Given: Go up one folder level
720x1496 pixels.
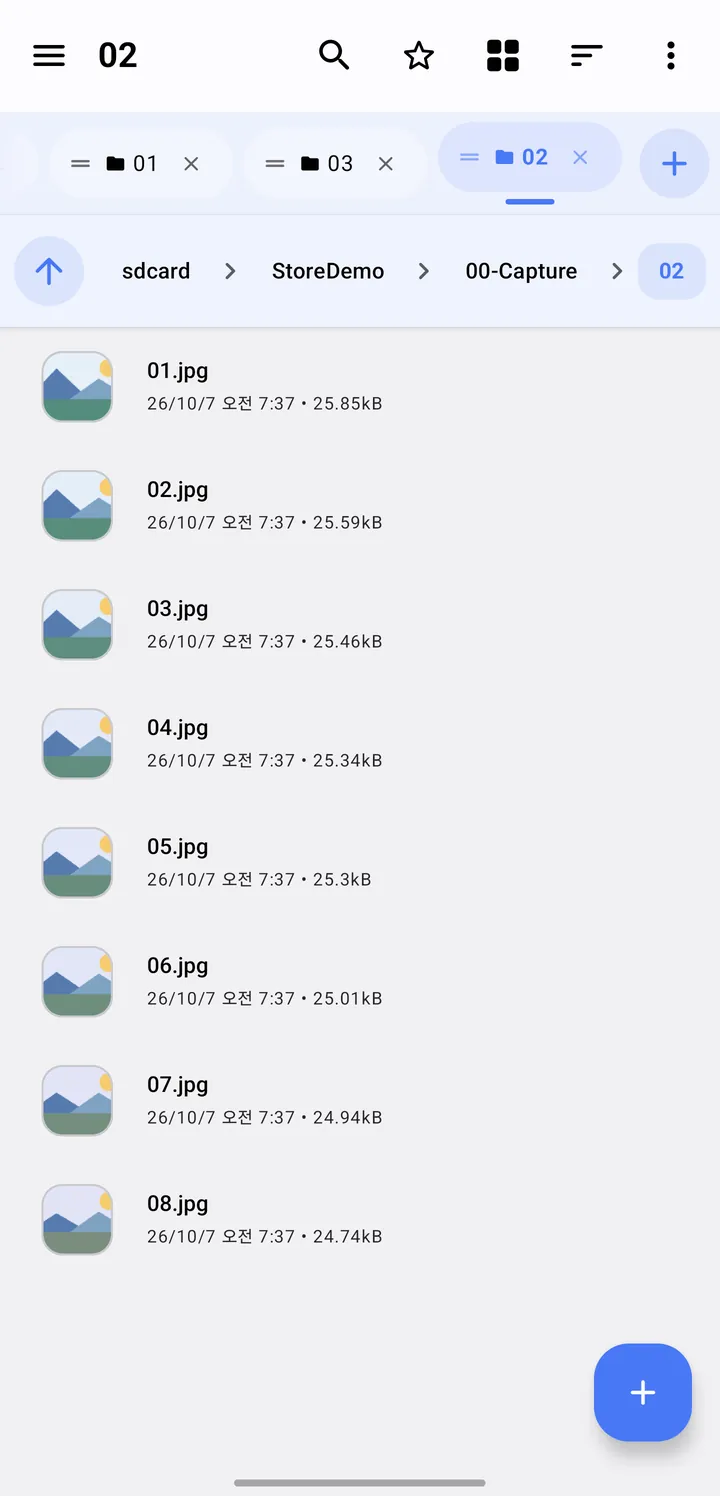Looking at the screenshot, I should pos(49,271).
